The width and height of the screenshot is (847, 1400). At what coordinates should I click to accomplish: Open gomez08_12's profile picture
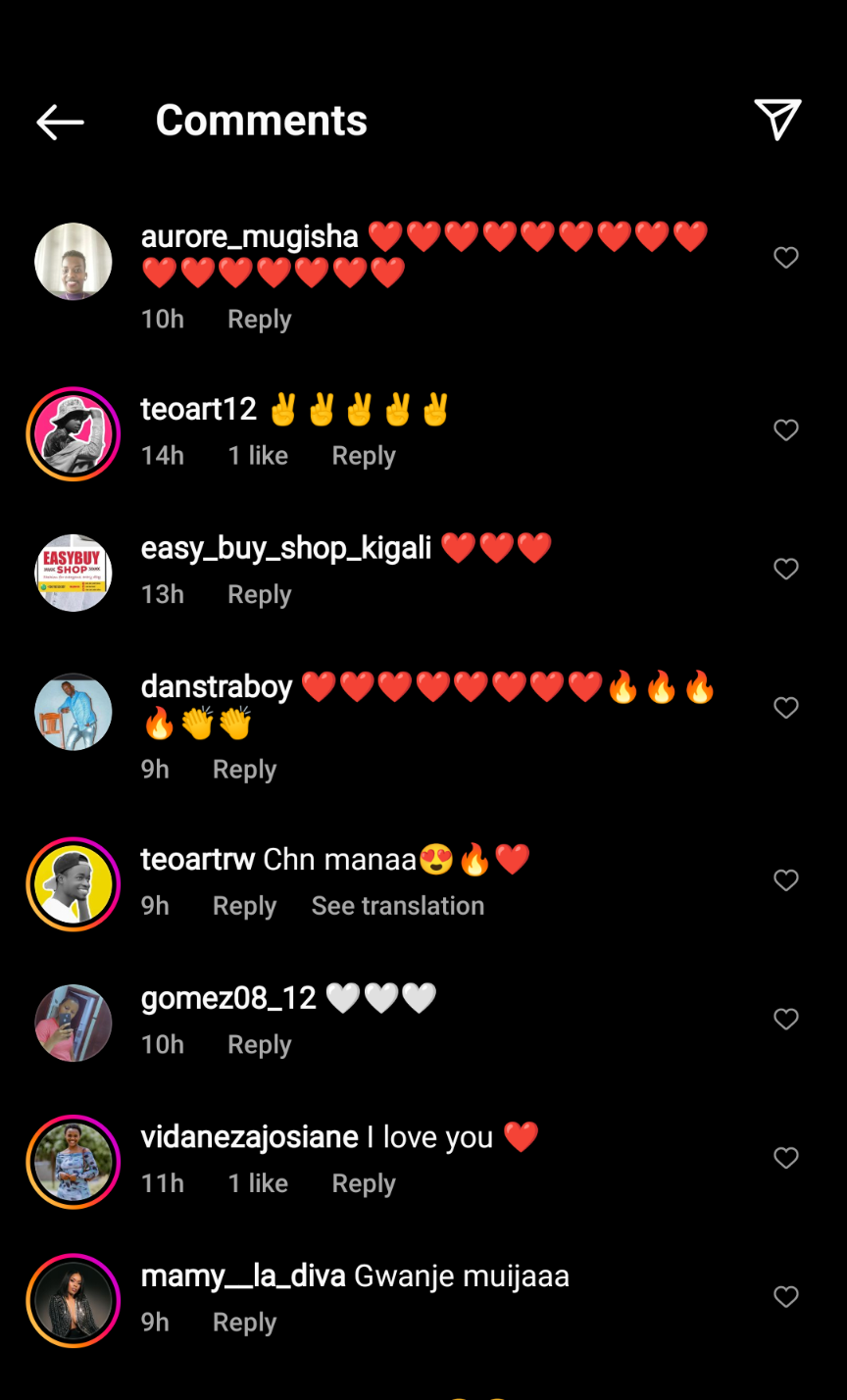coord(74,1023)
